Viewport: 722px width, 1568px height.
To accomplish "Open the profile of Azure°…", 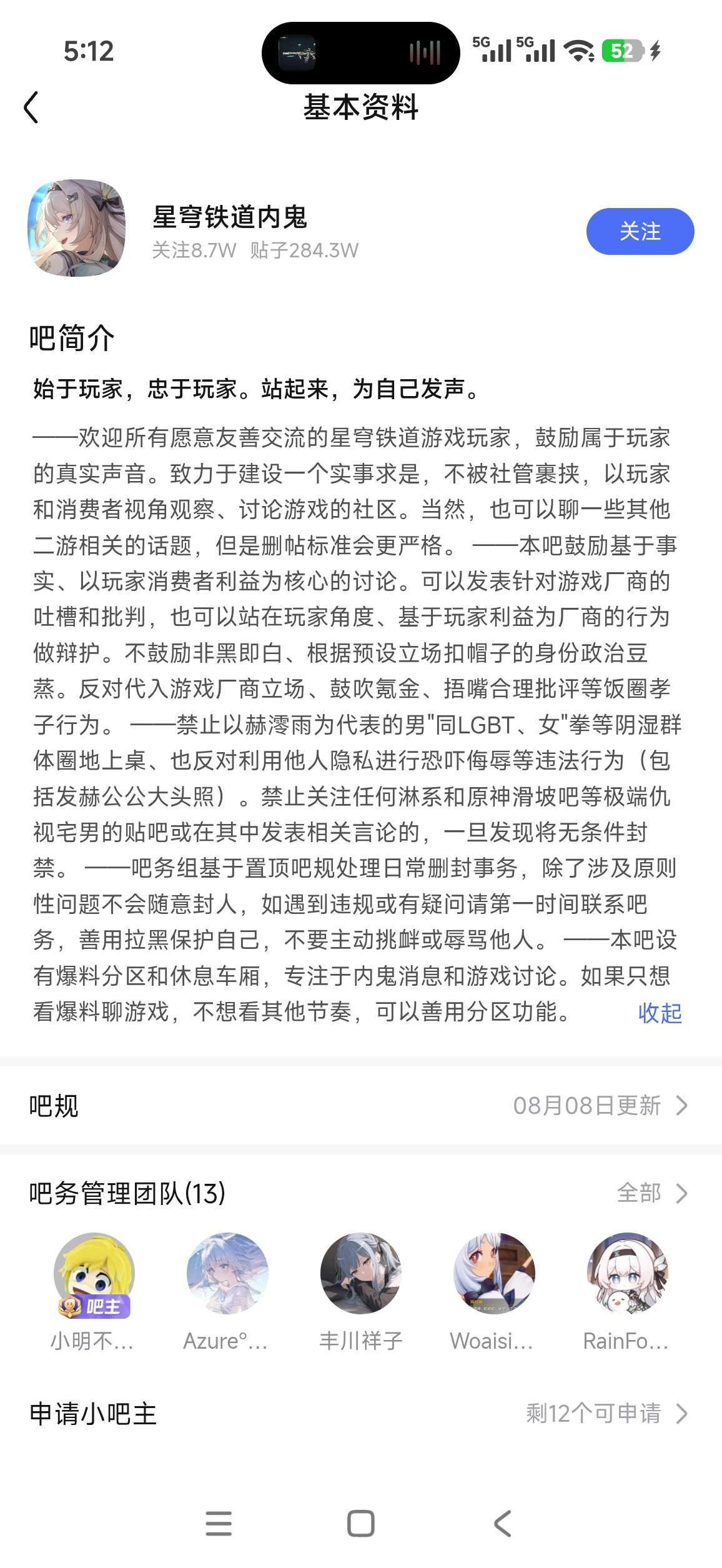I will 227,1291.
